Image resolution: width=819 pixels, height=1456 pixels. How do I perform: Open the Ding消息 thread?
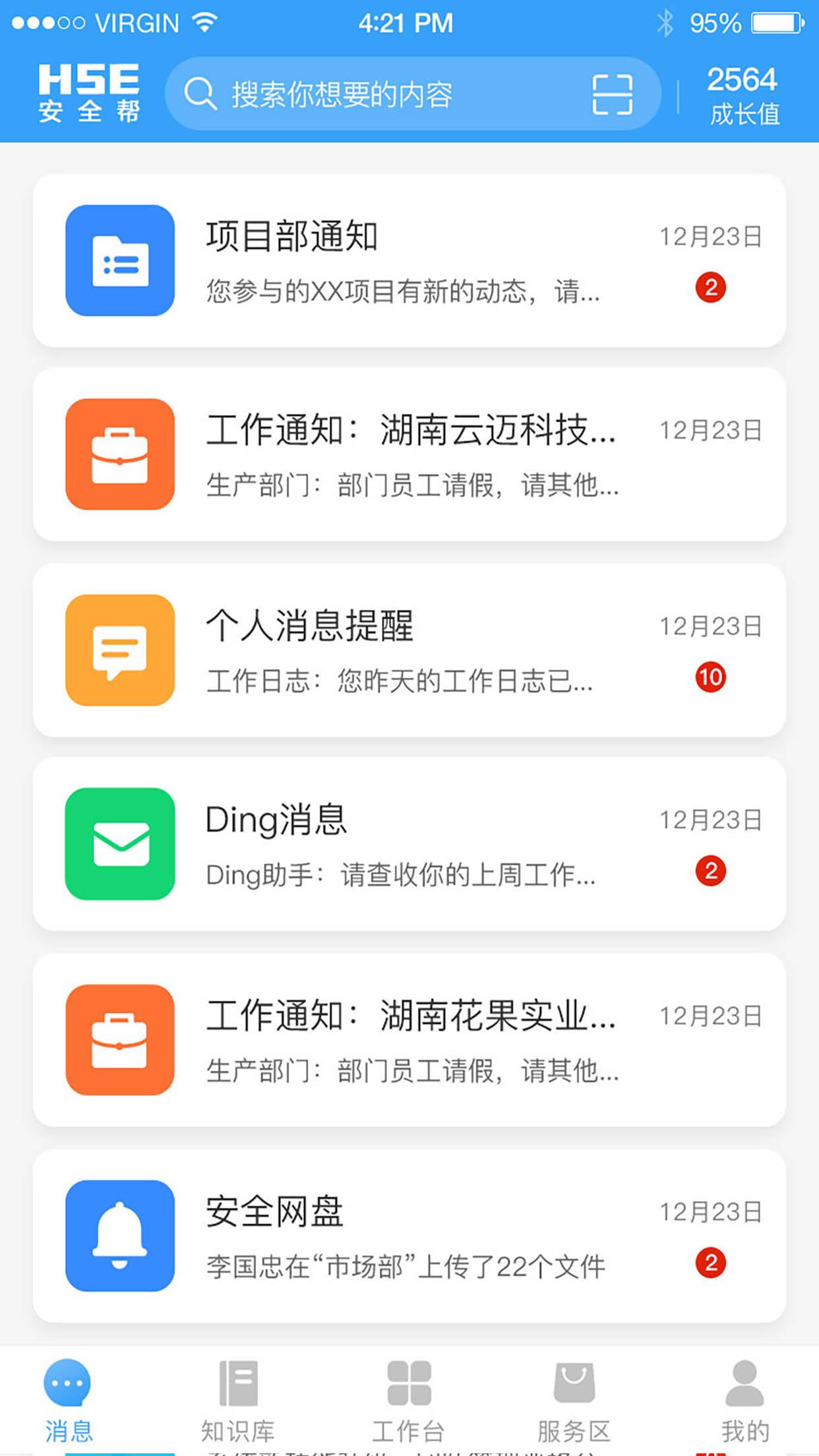tap(409, 844)
